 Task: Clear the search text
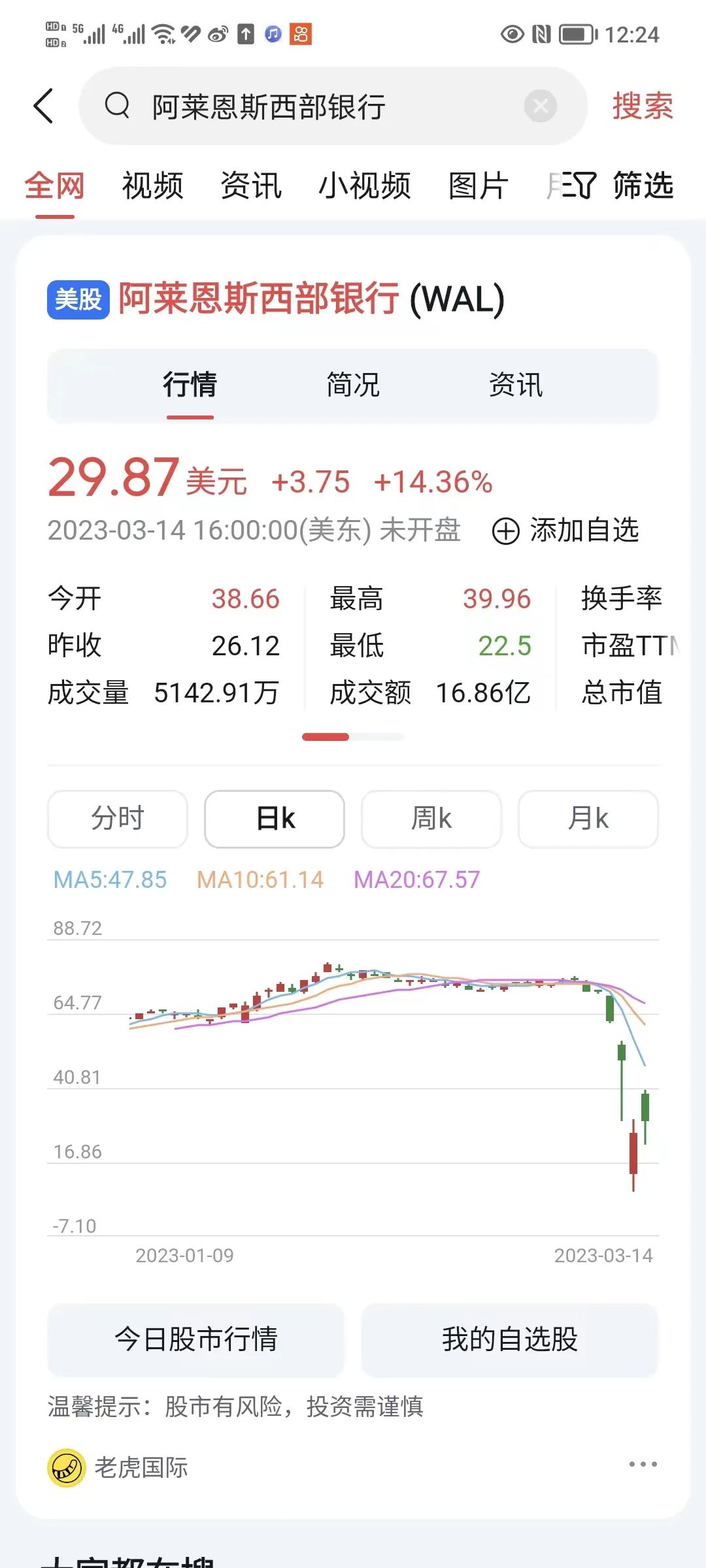[541, 106]
